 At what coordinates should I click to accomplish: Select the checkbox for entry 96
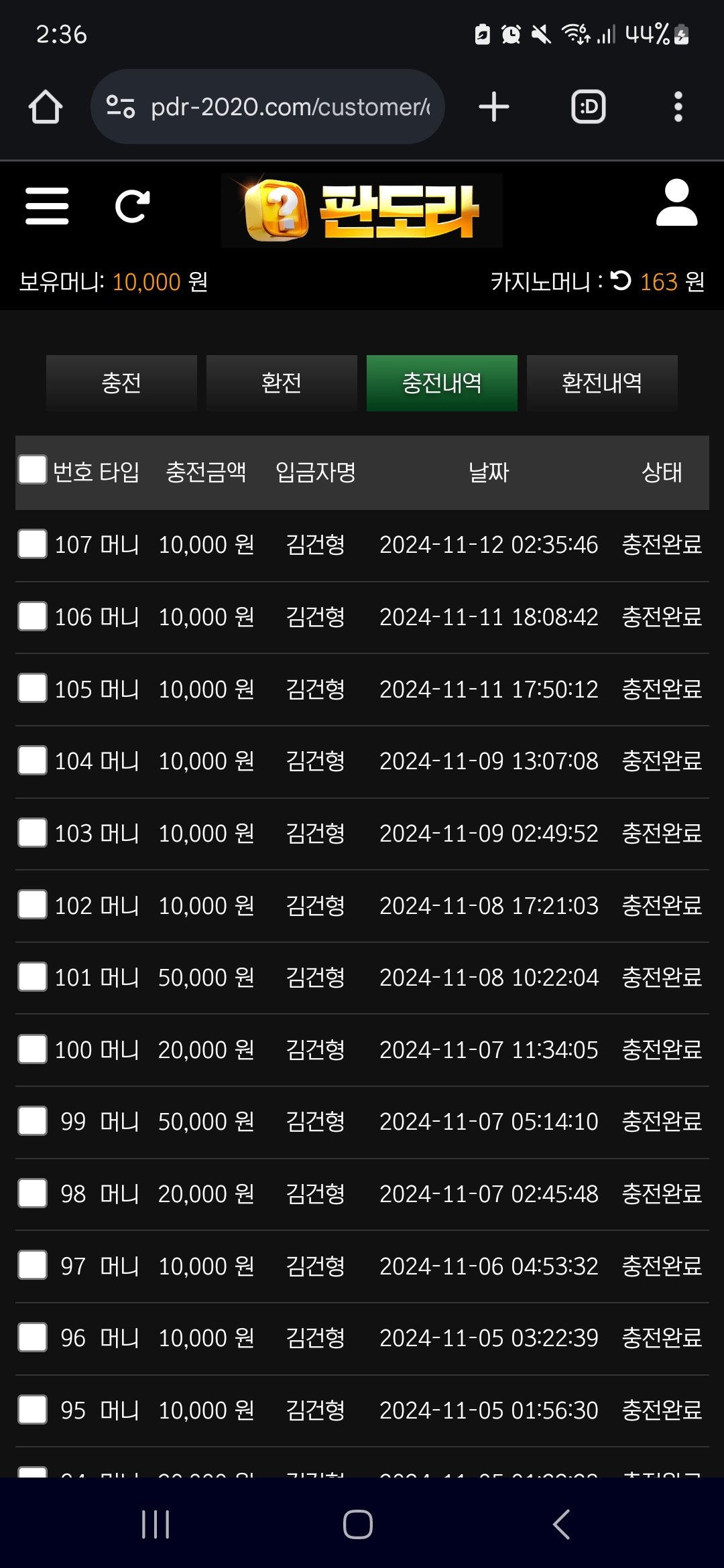click(x=32, y=1337)
